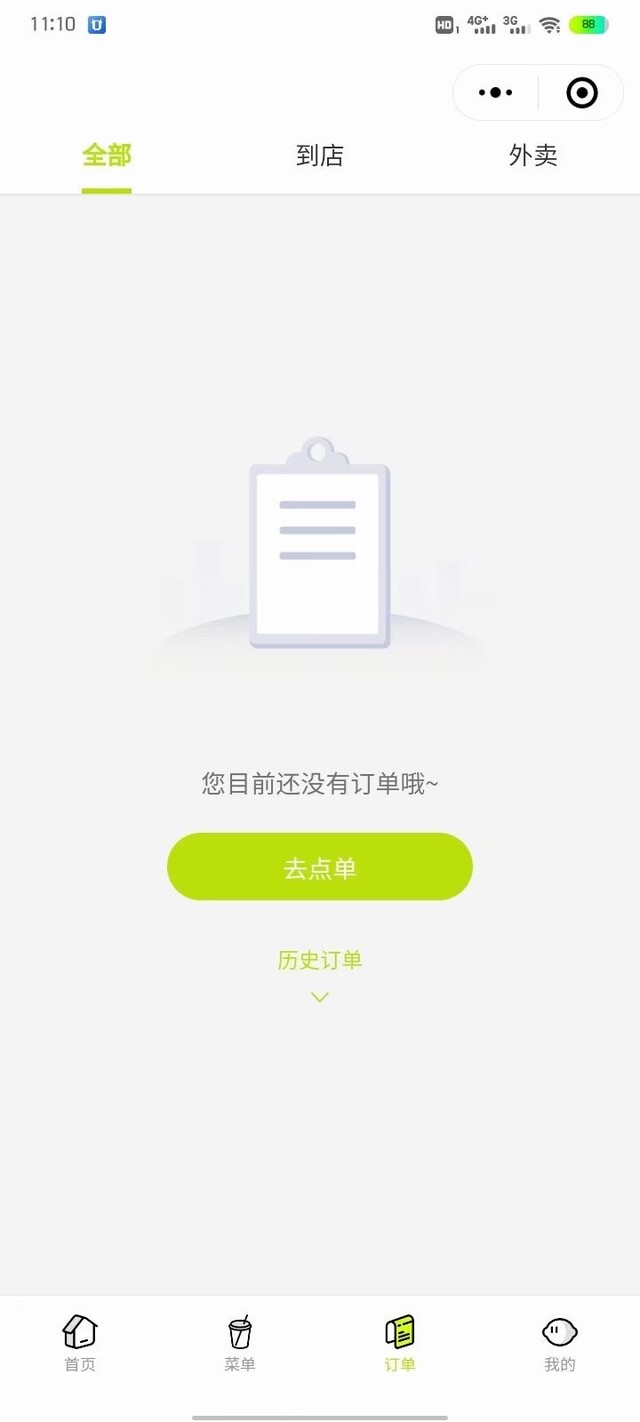The width and height of the screenshot is (640, 1422).
Task: Open the 我的 profile tab
Action: [x=560, y=1343]
